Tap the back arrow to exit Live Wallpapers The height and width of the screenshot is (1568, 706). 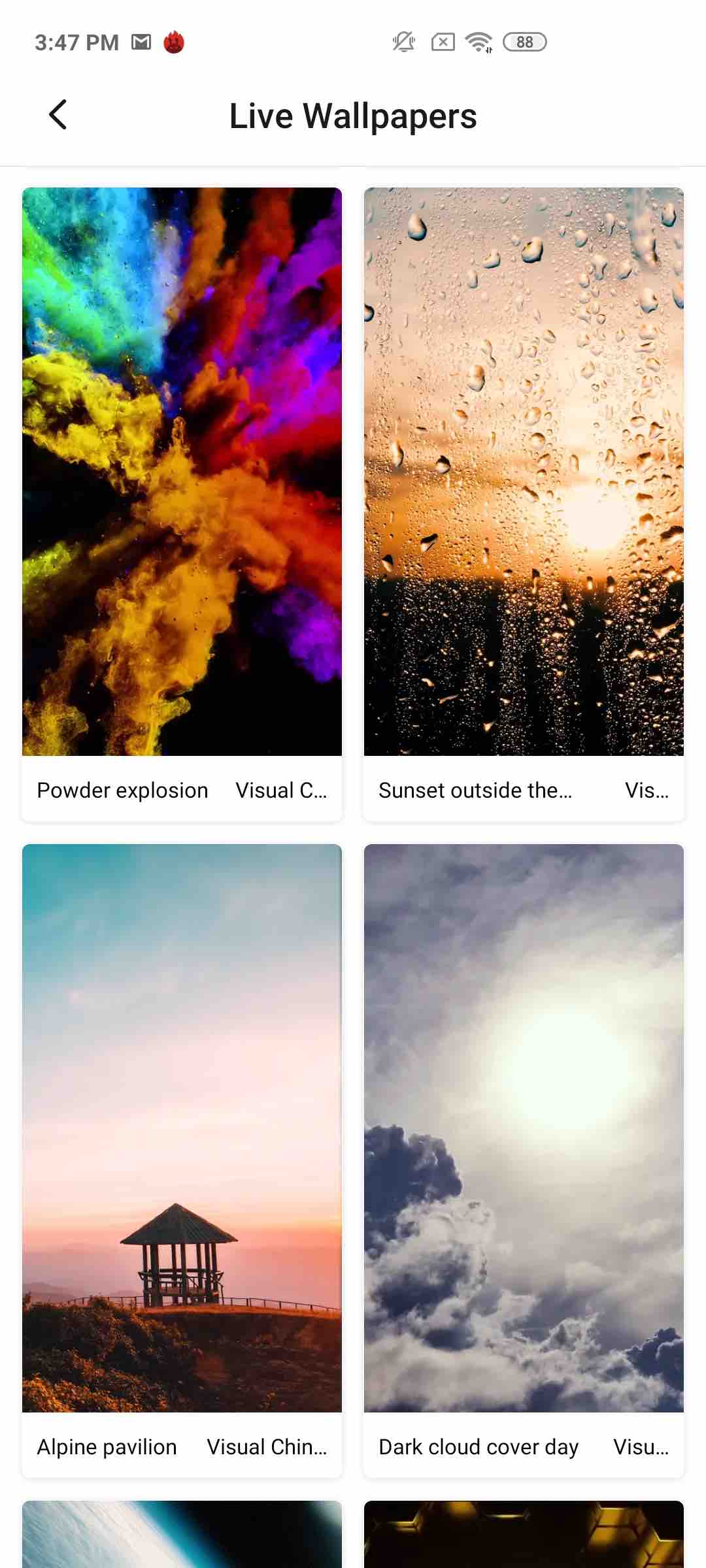click(x=58, y=115)
